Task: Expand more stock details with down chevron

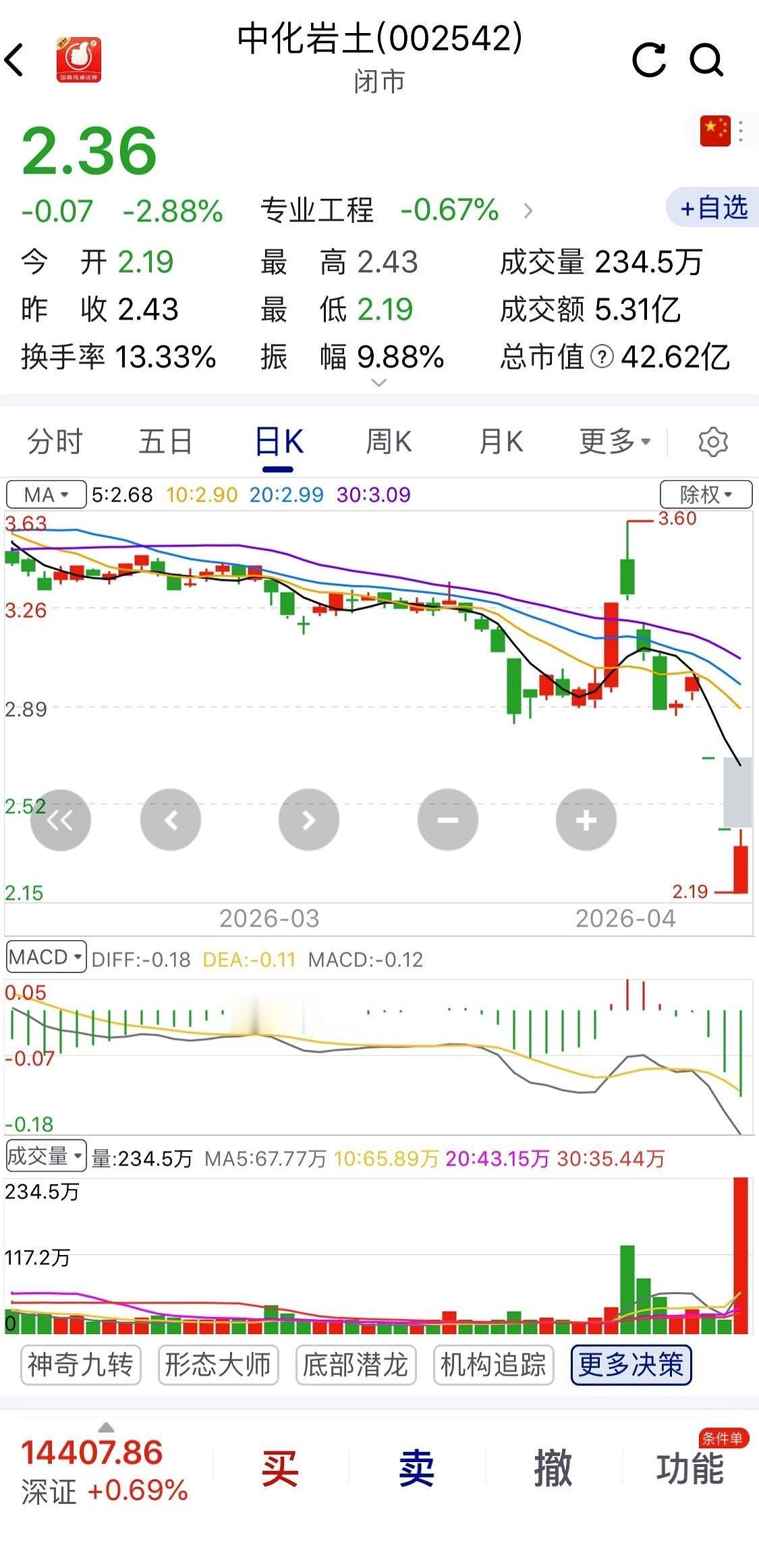Action: pos(379,383)
